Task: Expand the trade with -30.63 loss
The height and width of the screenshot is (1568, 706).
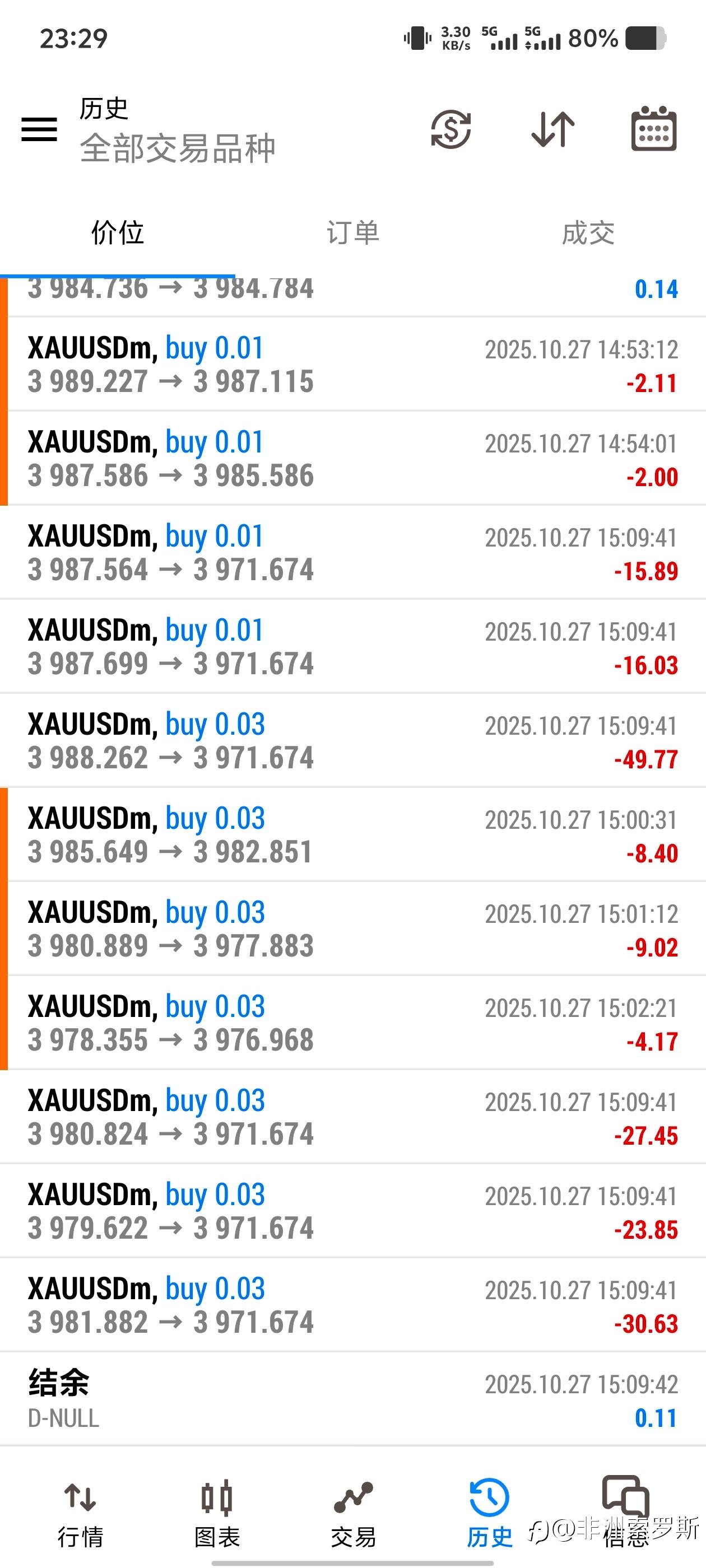Action: coord(352,1305)
